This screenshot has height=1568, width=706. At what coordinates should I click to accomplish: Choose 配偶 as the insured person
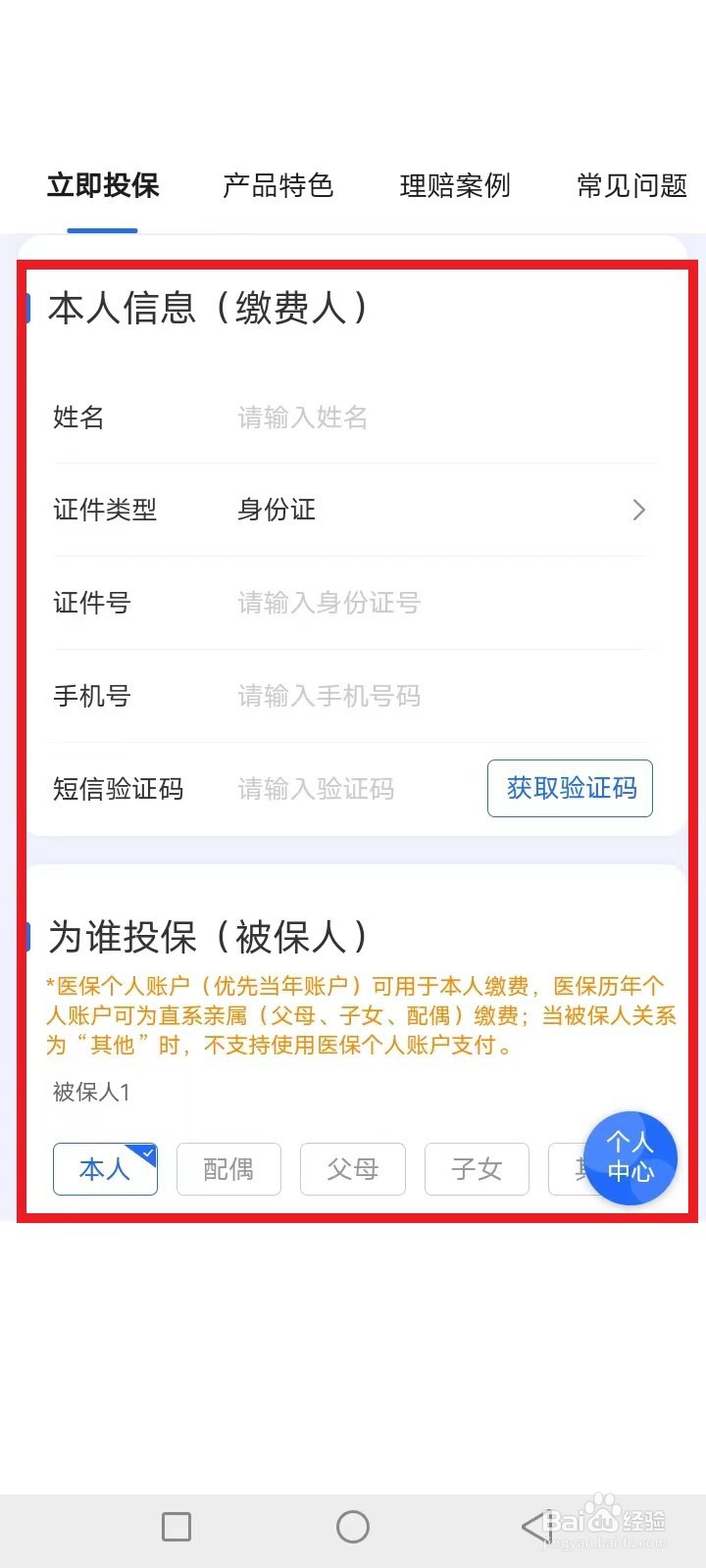pos(227,1169)
